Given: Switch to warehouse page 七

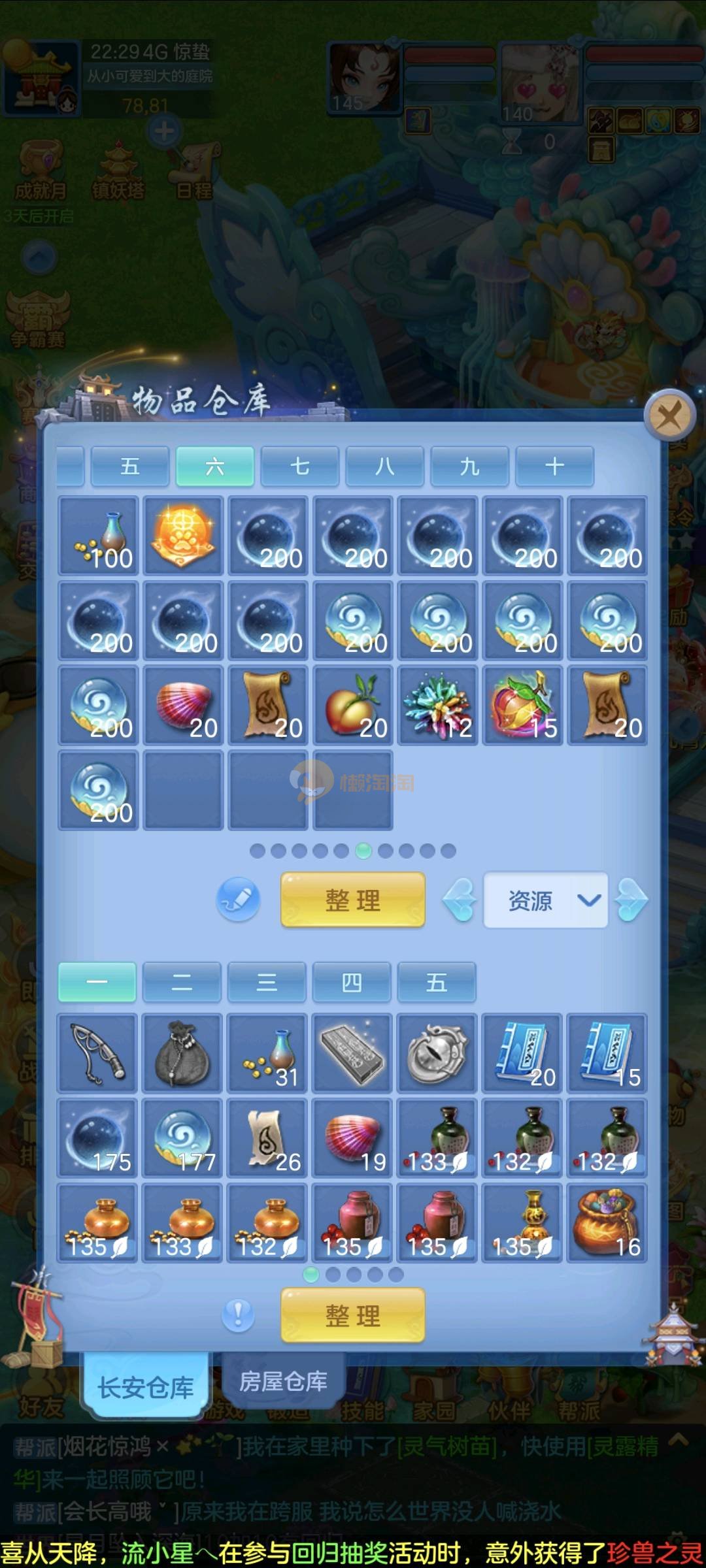Looking at the screenshot, I should pos(299,466).
